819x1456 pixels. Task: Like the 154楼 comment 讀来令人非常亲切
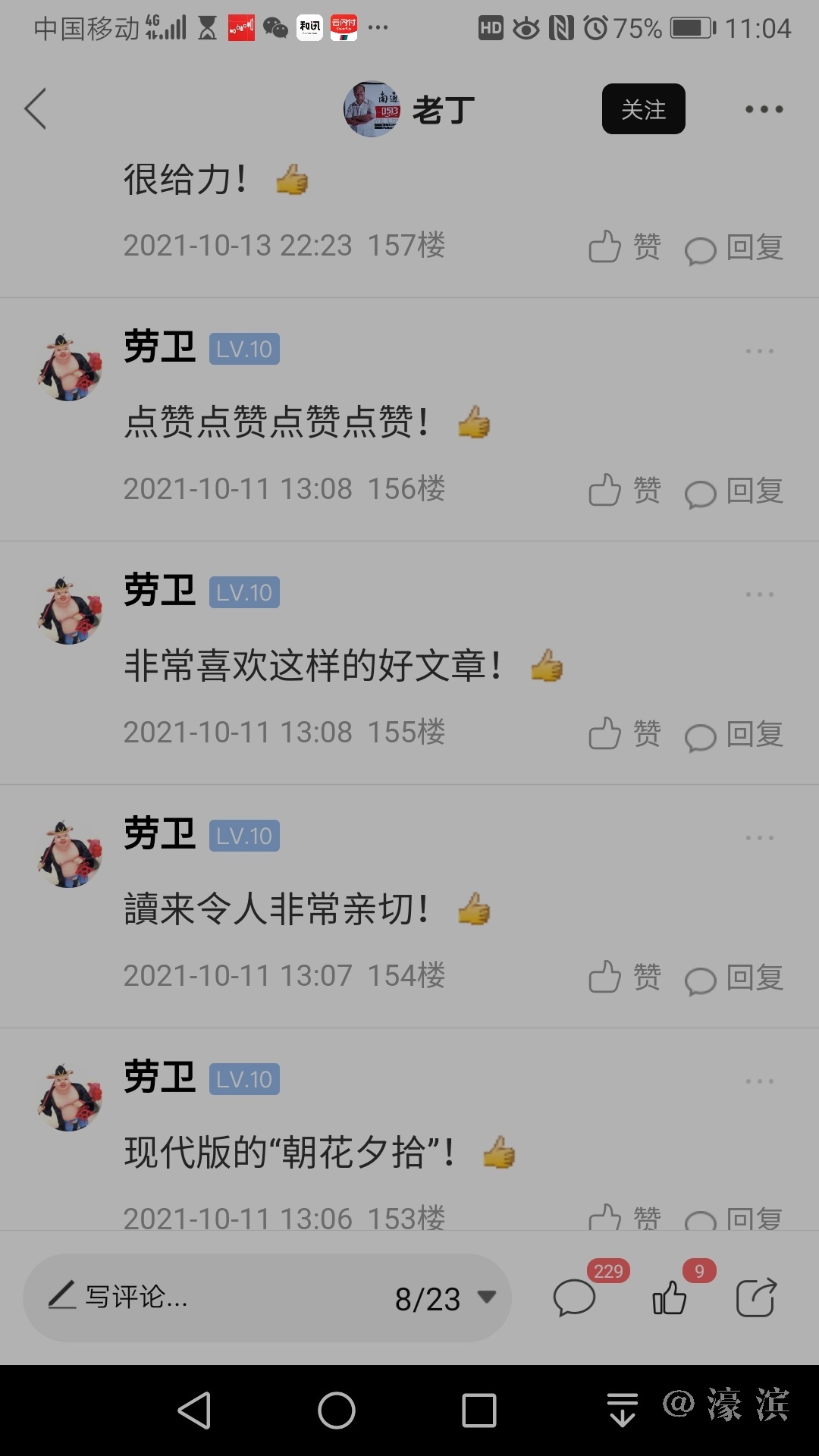point(623,977)
